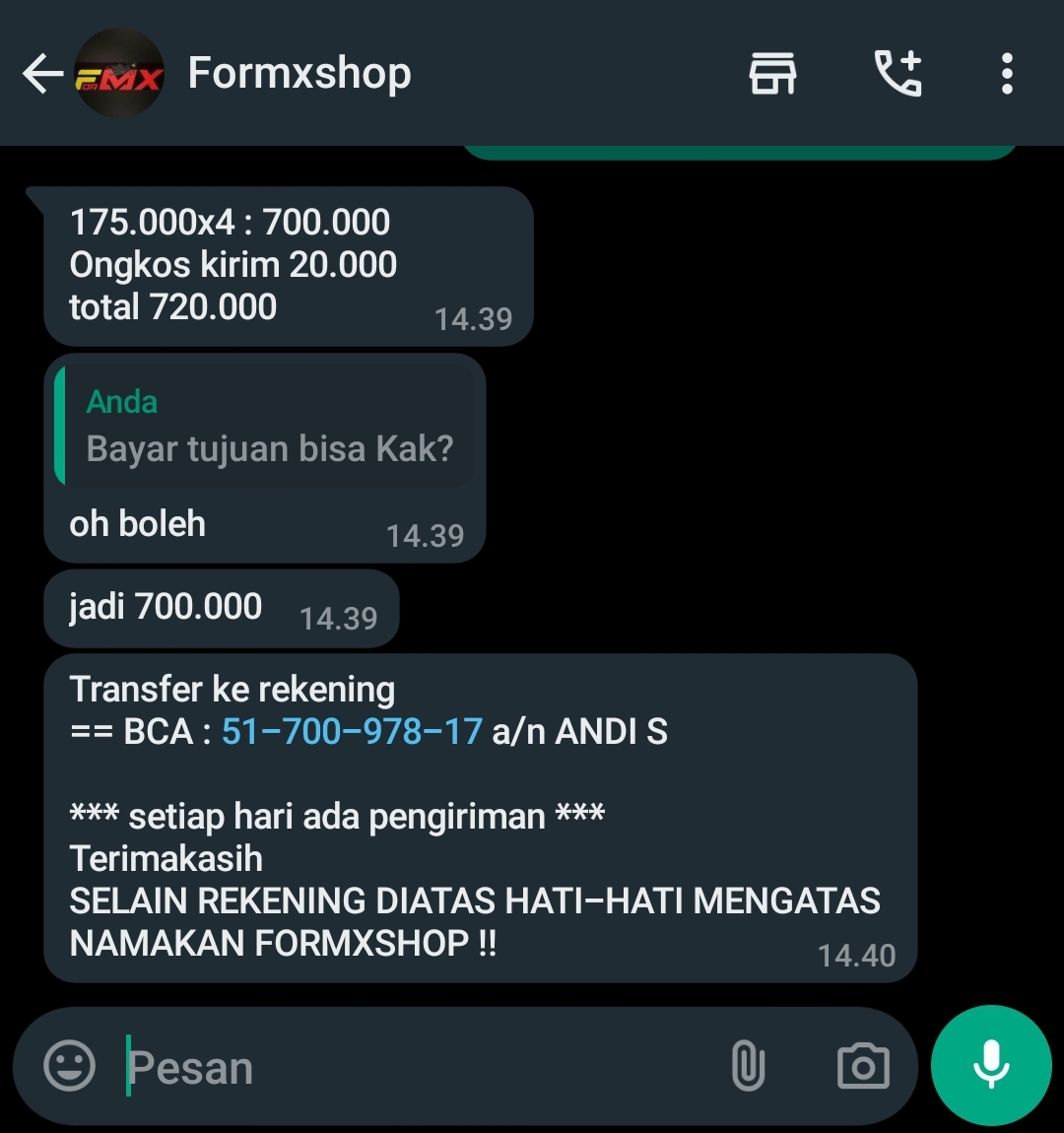Open Formxshop contact info
The height and width of the screenshot is (1133, 1064).
(x=299, y=74)
